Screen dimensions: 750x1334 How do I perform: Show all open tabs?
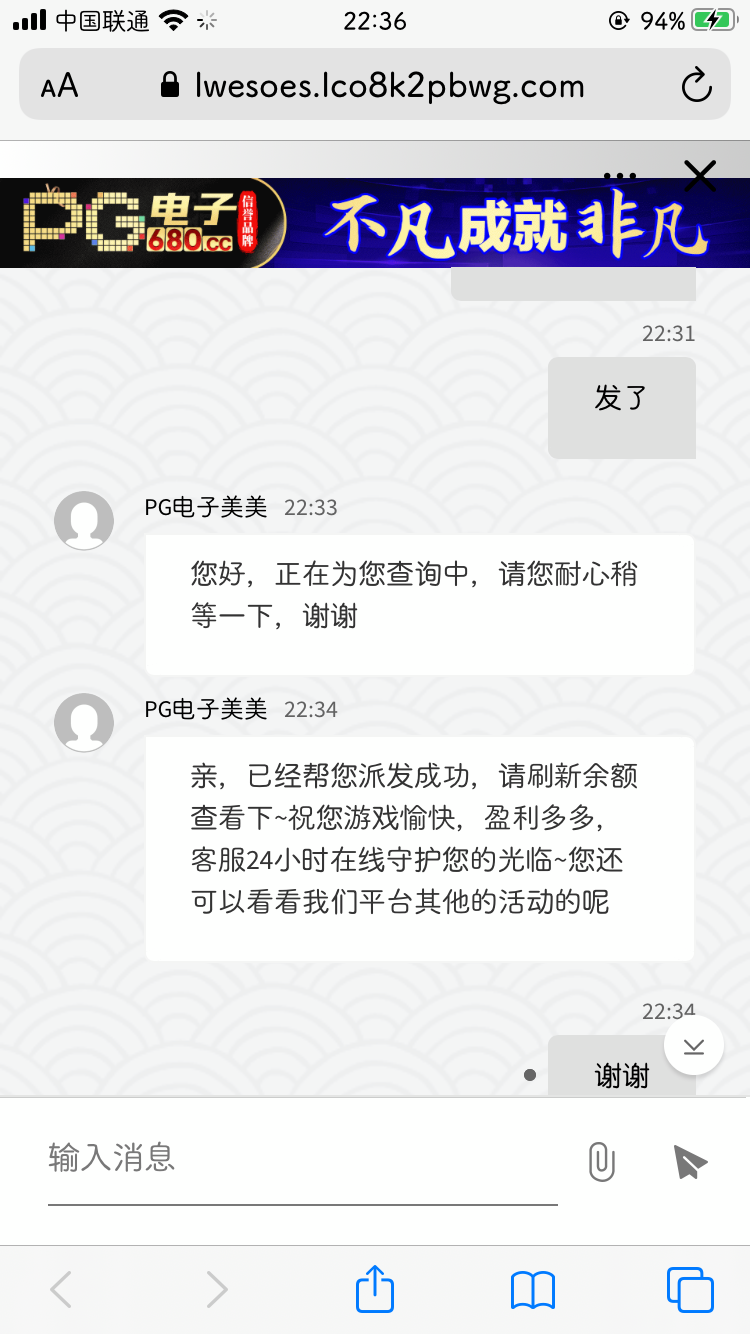(x=690, y=1289)
